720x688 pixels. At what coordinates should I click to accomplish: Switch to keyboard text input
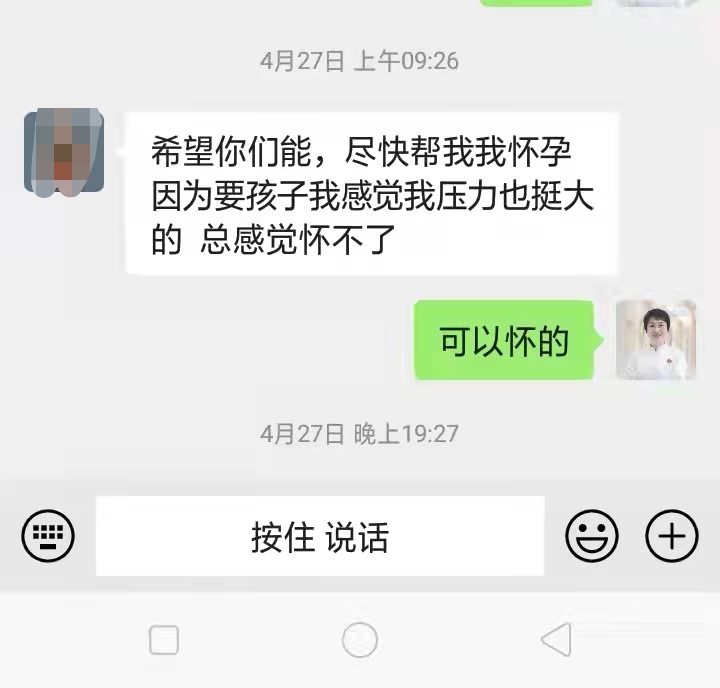point(48,537)
